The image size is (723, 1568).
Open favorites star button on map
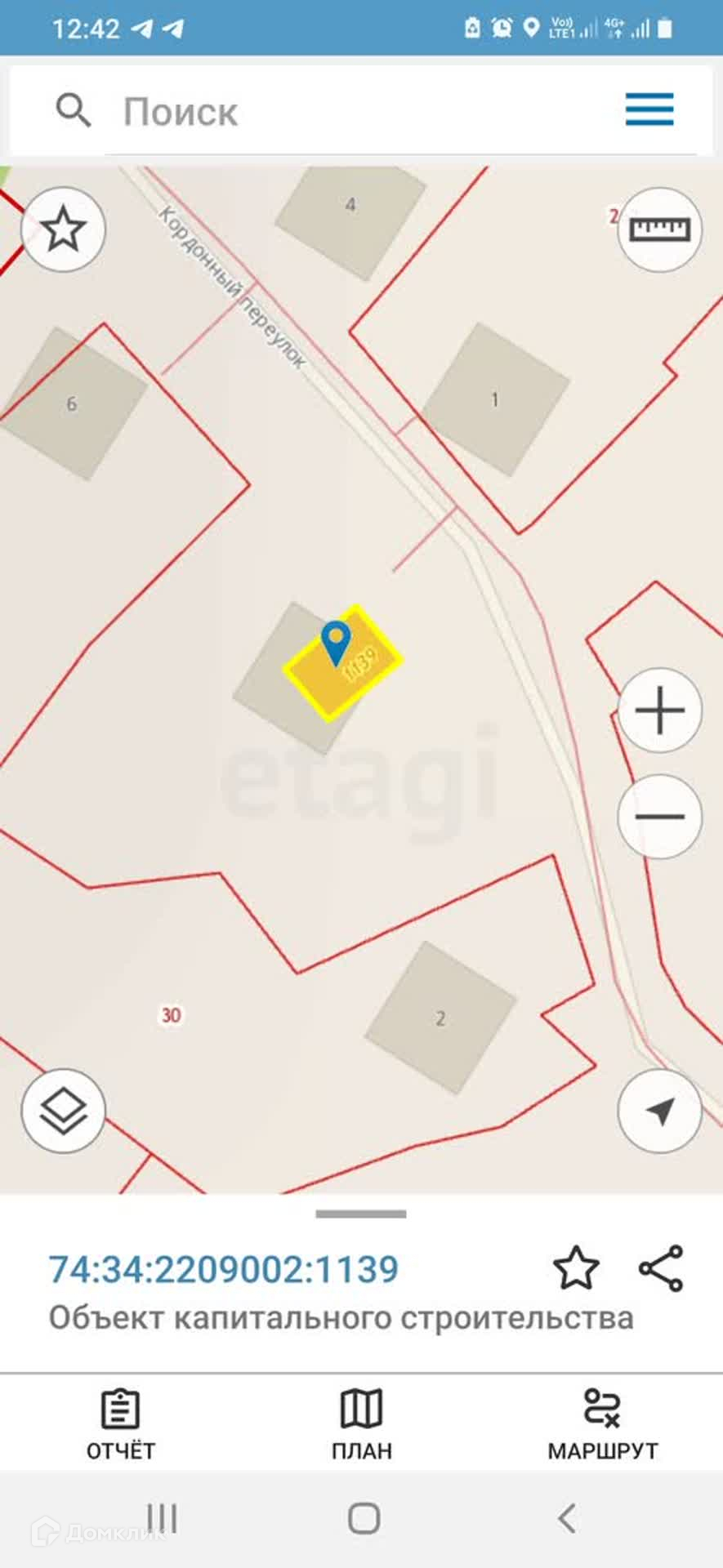point(63,229)
